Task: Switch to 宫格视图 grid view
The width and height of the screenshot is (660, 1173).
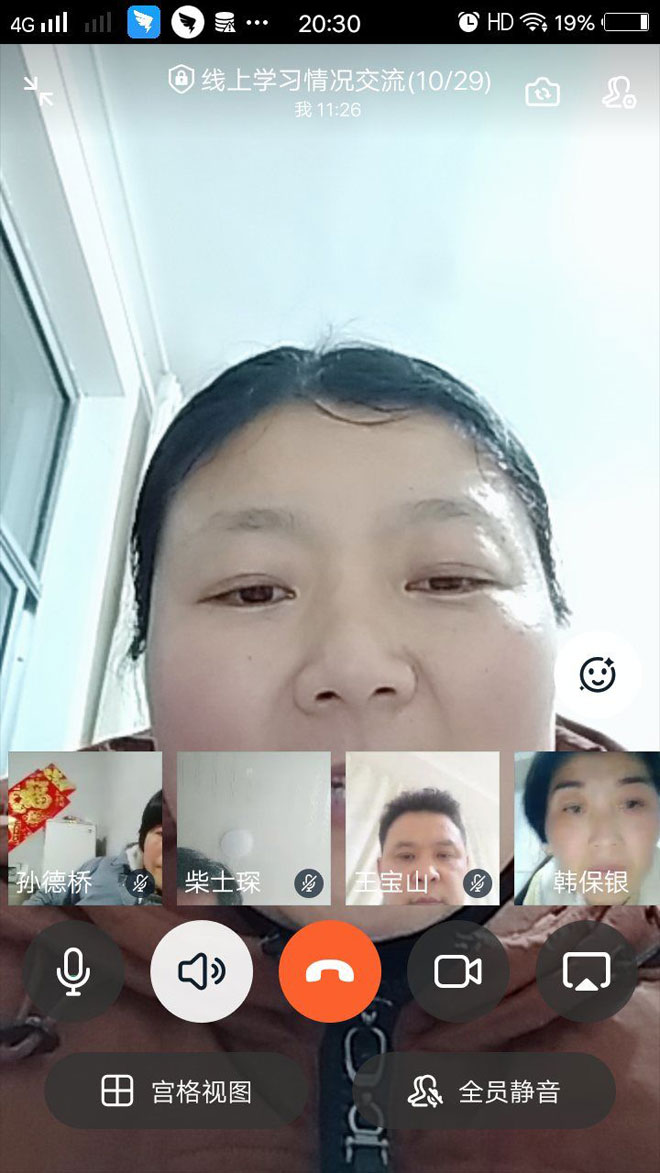Action: [176, 1091]
